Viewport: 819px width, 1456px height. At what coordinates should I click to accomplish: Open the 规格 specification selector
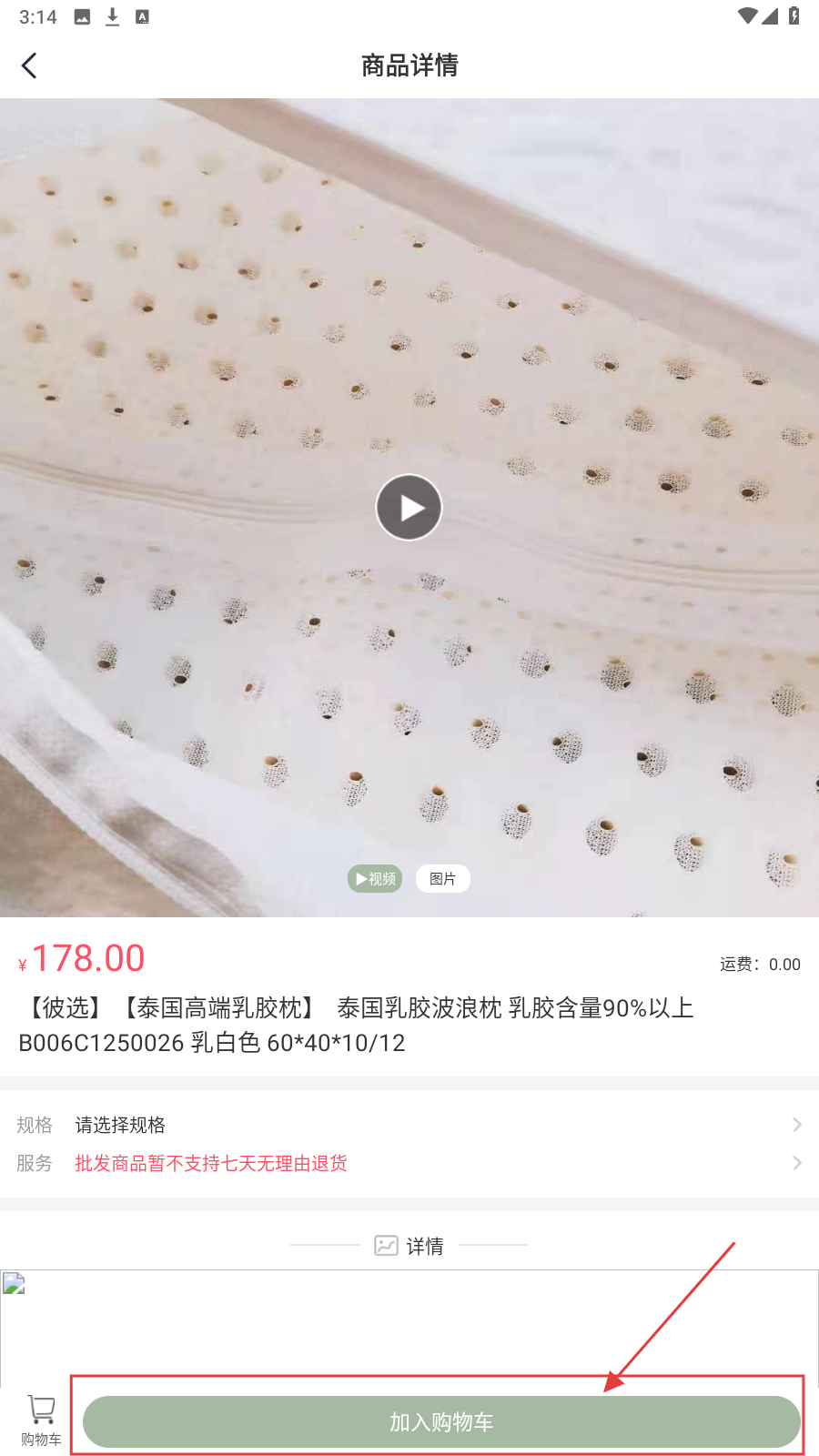pyautogui.click(x=409, y=1125)
